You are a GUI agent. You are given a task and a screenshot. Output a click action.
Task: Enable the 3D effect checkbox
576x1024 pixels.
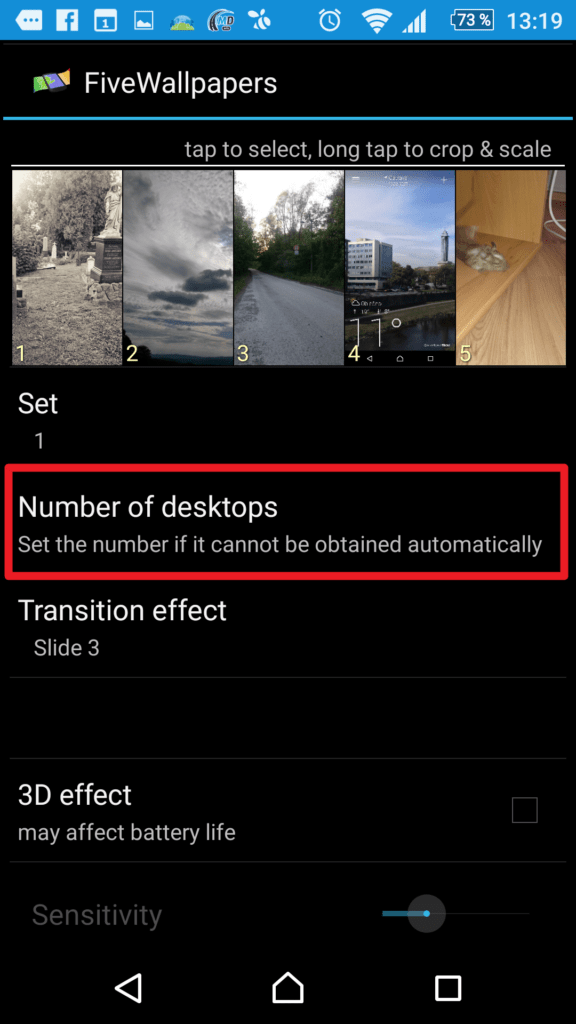tap(524, 810)
